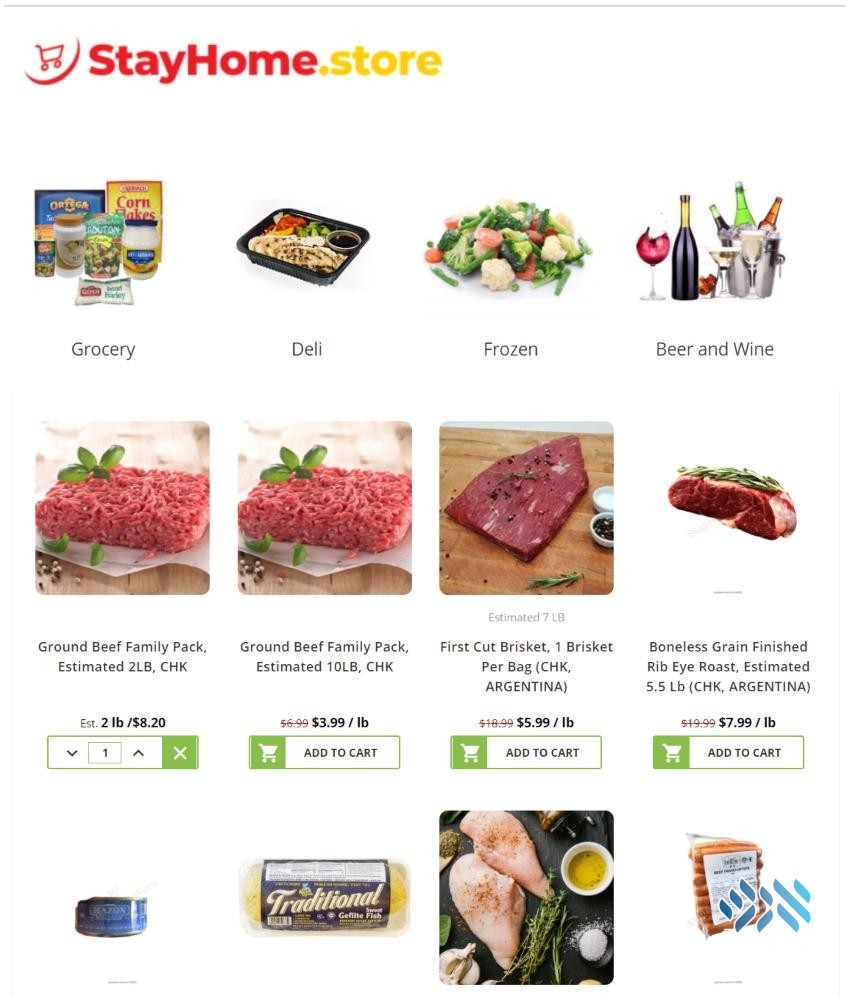Screen dimensions: 850x1000
Task: View Ground Beef Family Pack 2LB details
Action: [122, 657]
